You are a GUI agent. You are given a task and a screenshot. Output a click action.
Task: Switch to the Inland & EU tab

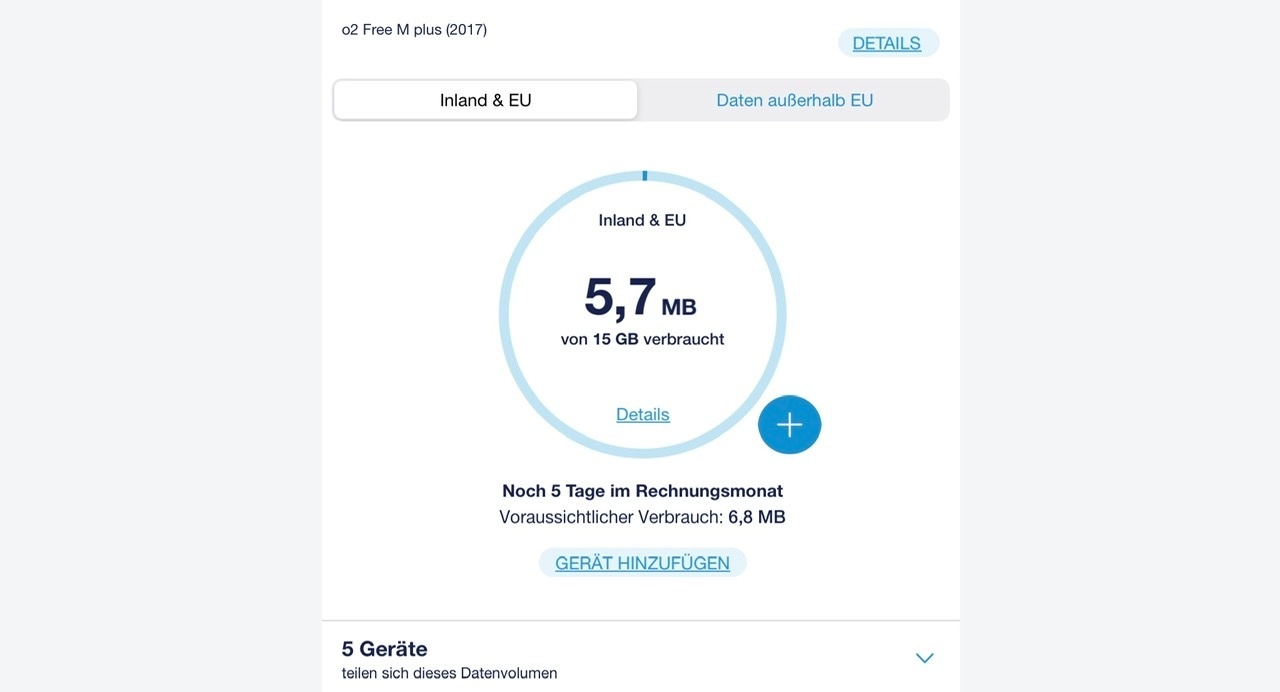click(x=485, y=100)
